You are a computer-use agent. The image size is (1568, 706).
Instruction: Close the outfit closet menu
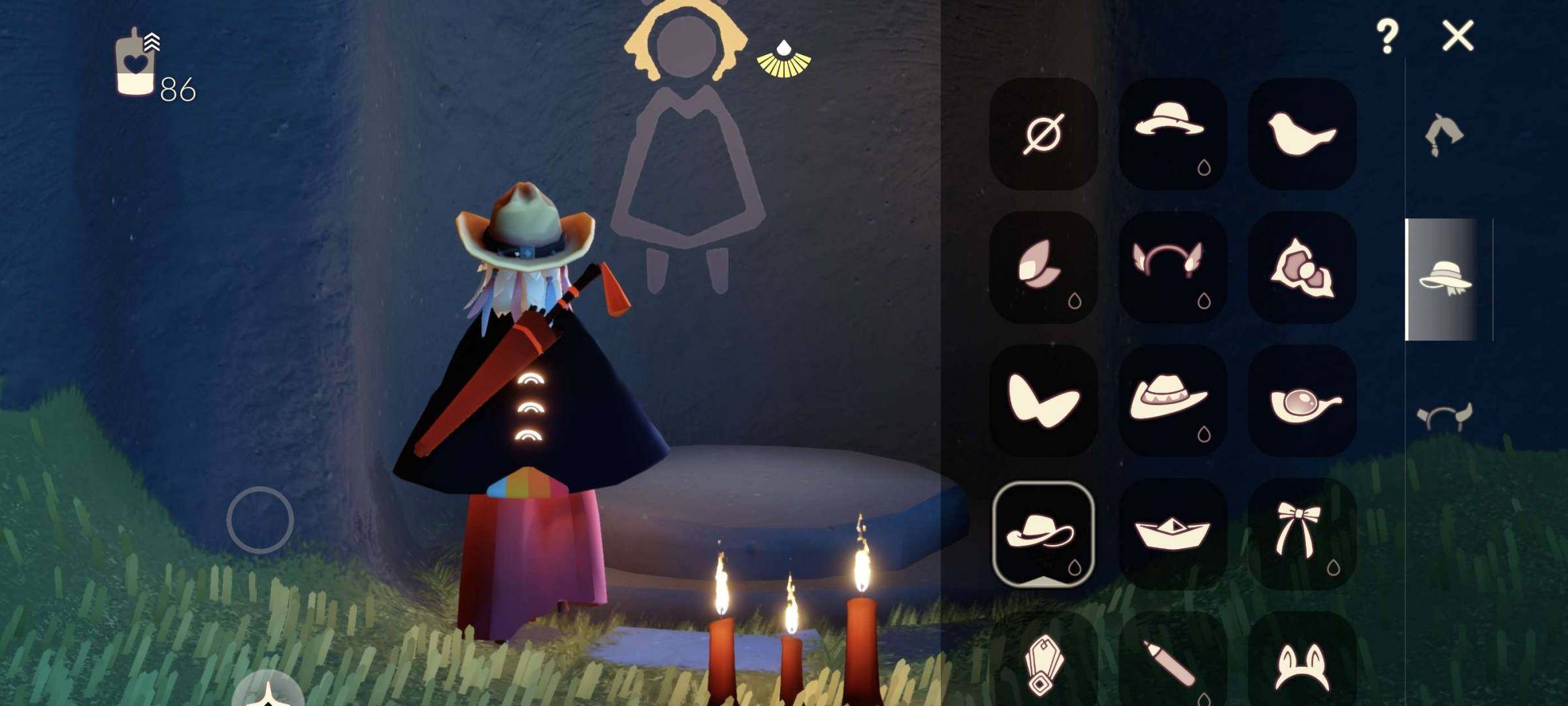tap(1458, 36)
